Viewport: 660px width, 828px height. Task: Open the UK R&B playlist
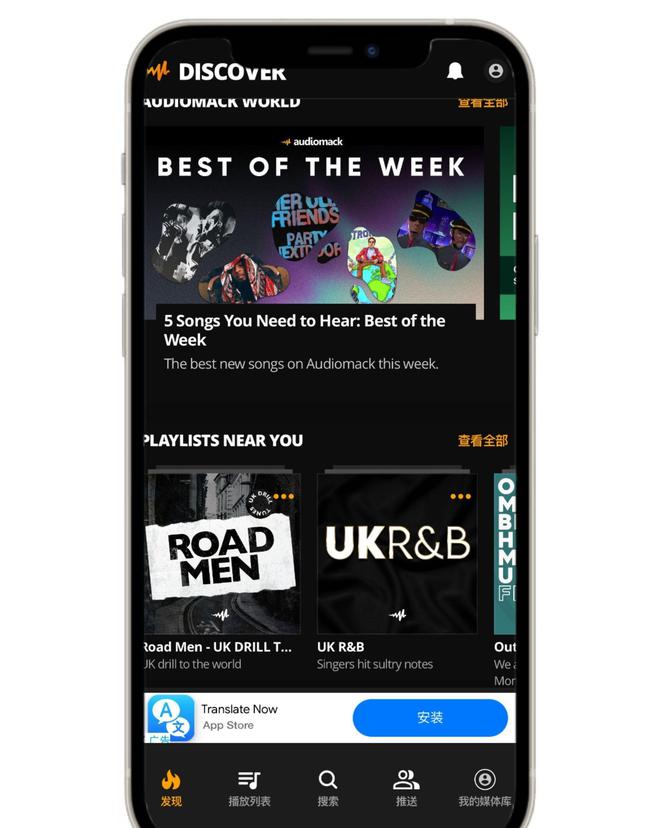[397, 553]
